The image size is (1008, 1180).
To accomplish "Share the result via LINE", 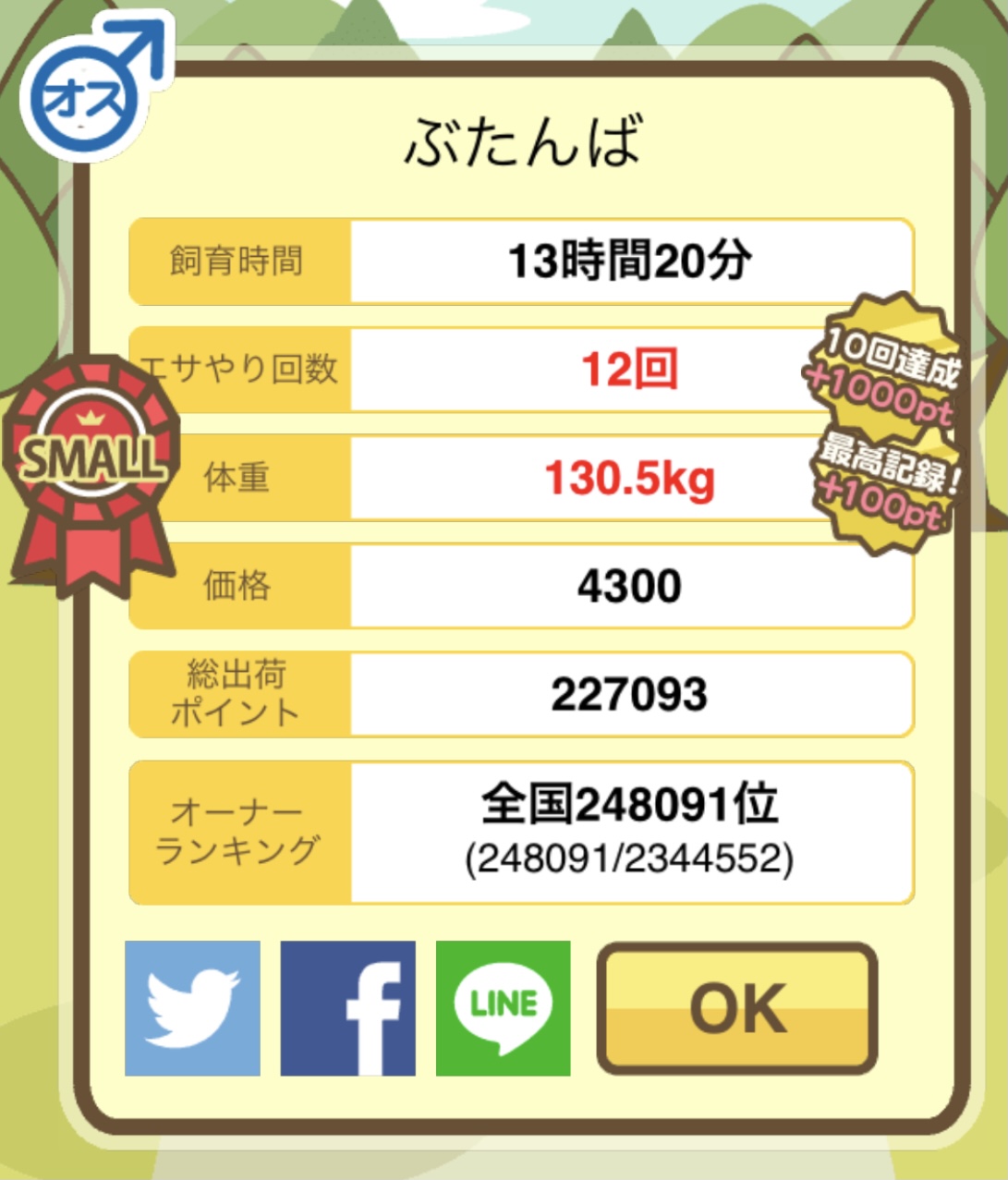I will 503,1008.
